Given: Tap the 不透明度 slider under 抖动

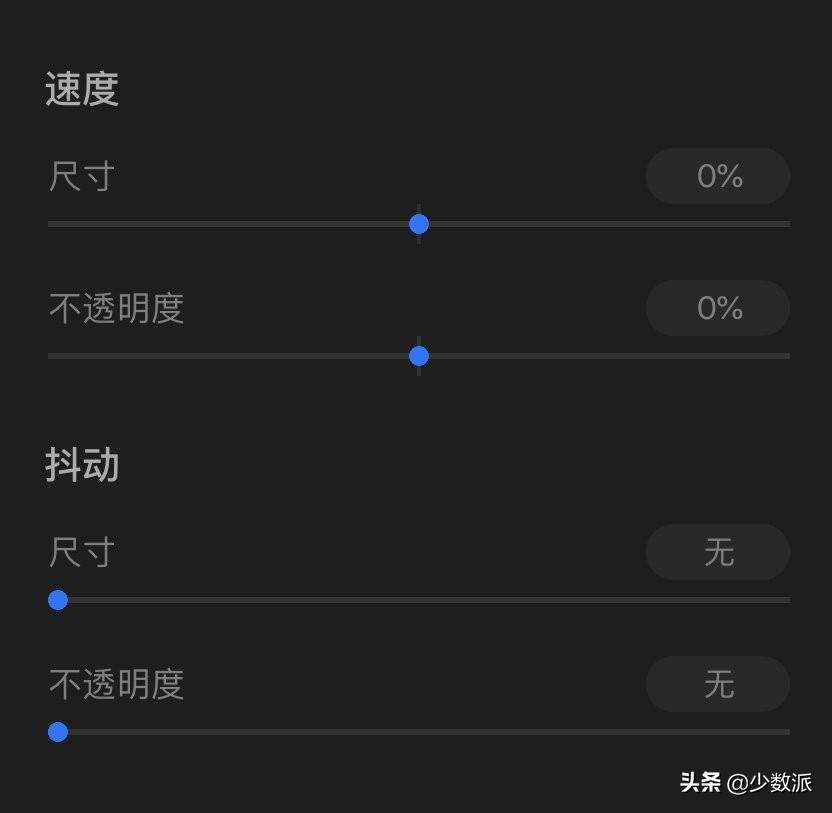Looking at the screenshot, I should [58, 732].
